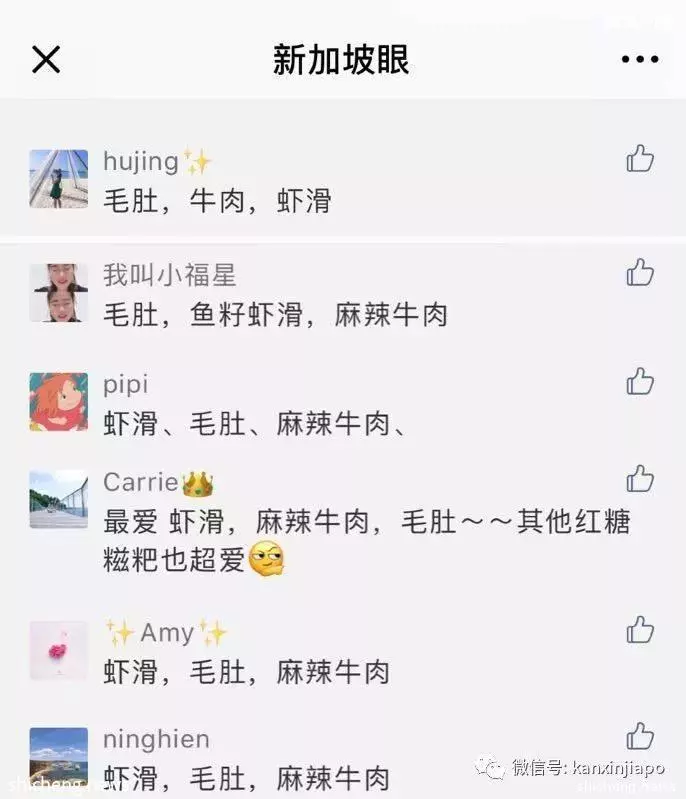Like hujing's comment
Viewport: 686px width, 799px height.
pyautogui.click(x=640, y=158)
